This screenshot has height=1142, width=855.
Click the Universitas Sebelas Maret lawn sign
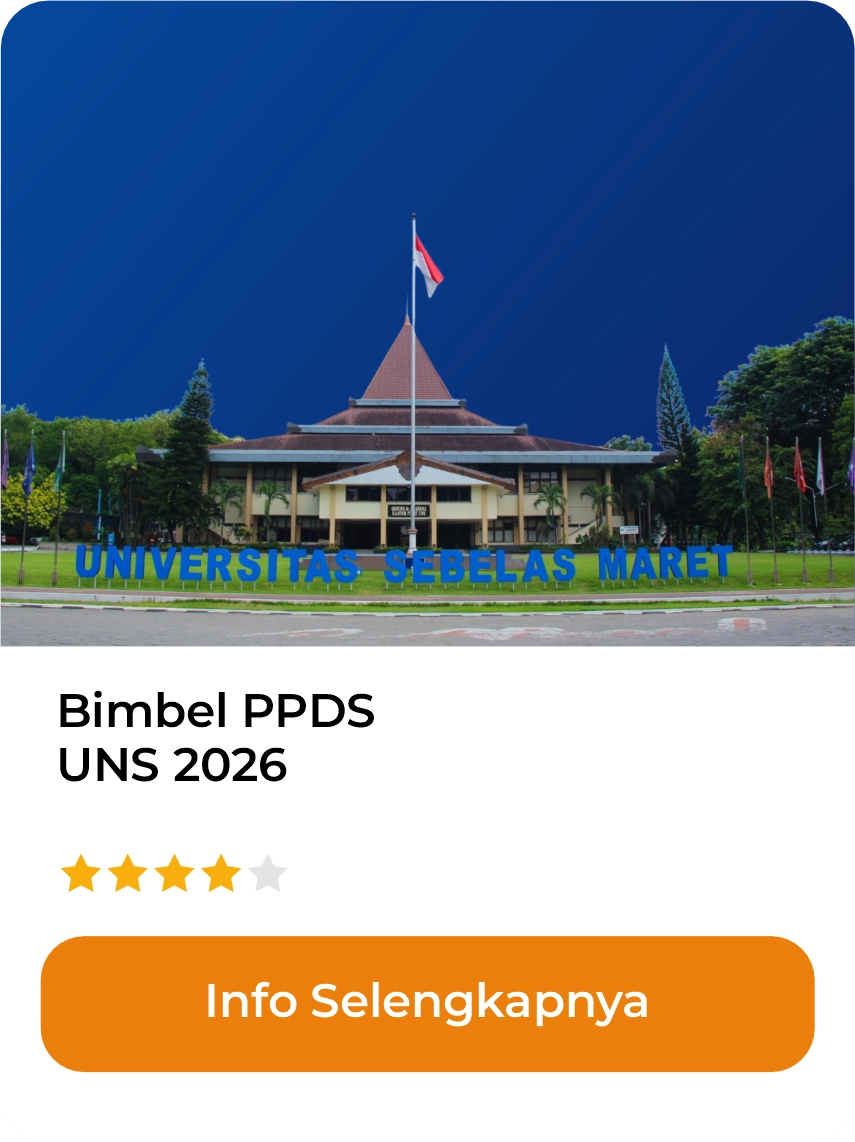tap(410, 563)
